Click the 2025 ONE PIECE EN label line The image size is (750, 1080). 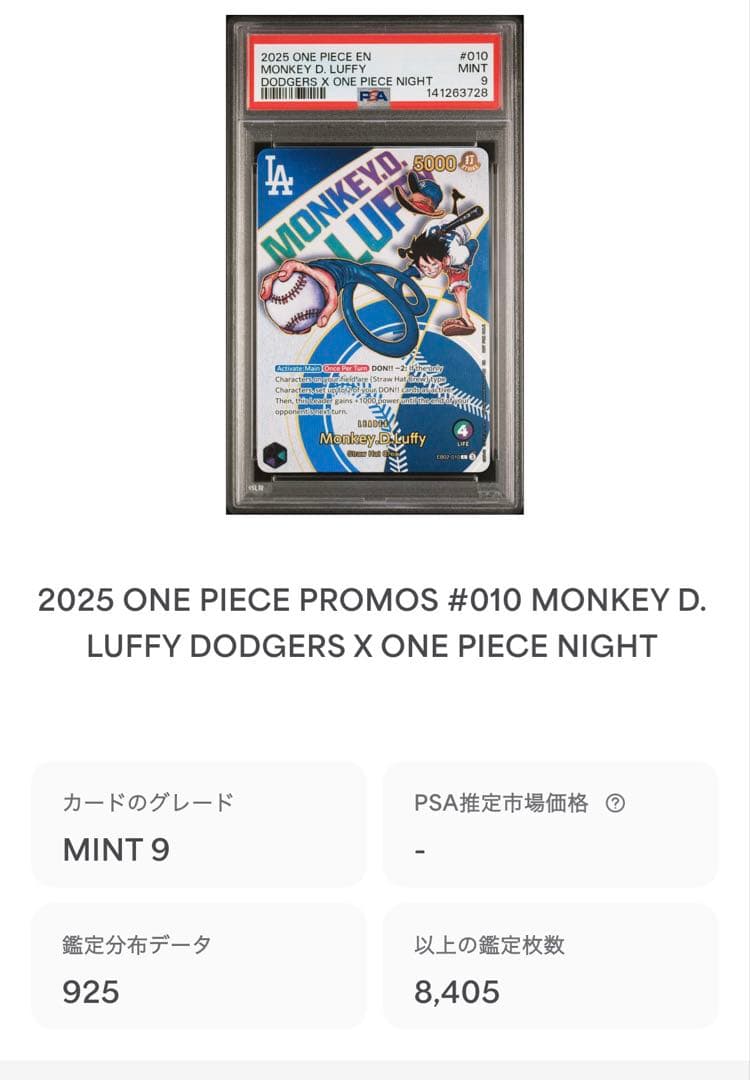pos(315,57)
